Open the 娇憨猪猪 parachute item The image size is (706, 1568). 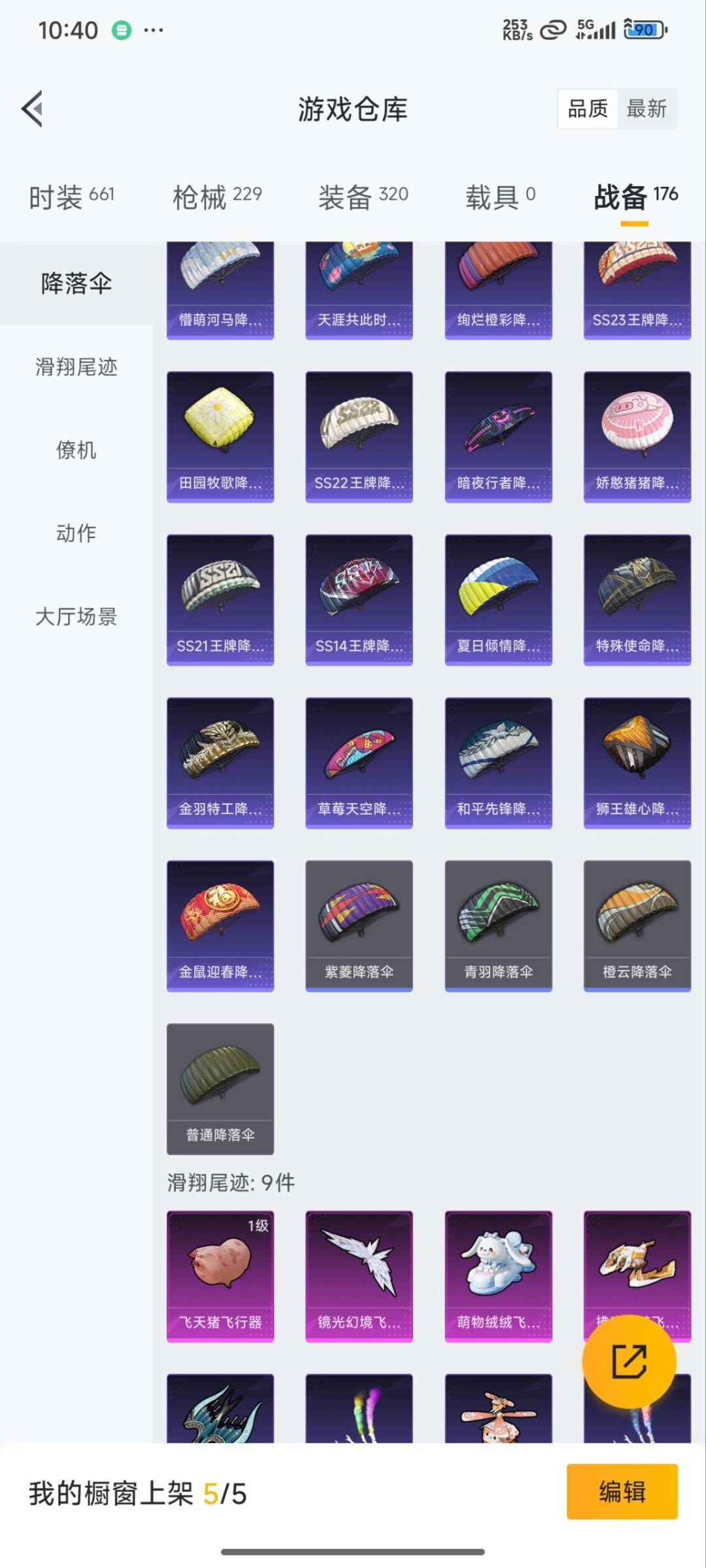[637, 436]
